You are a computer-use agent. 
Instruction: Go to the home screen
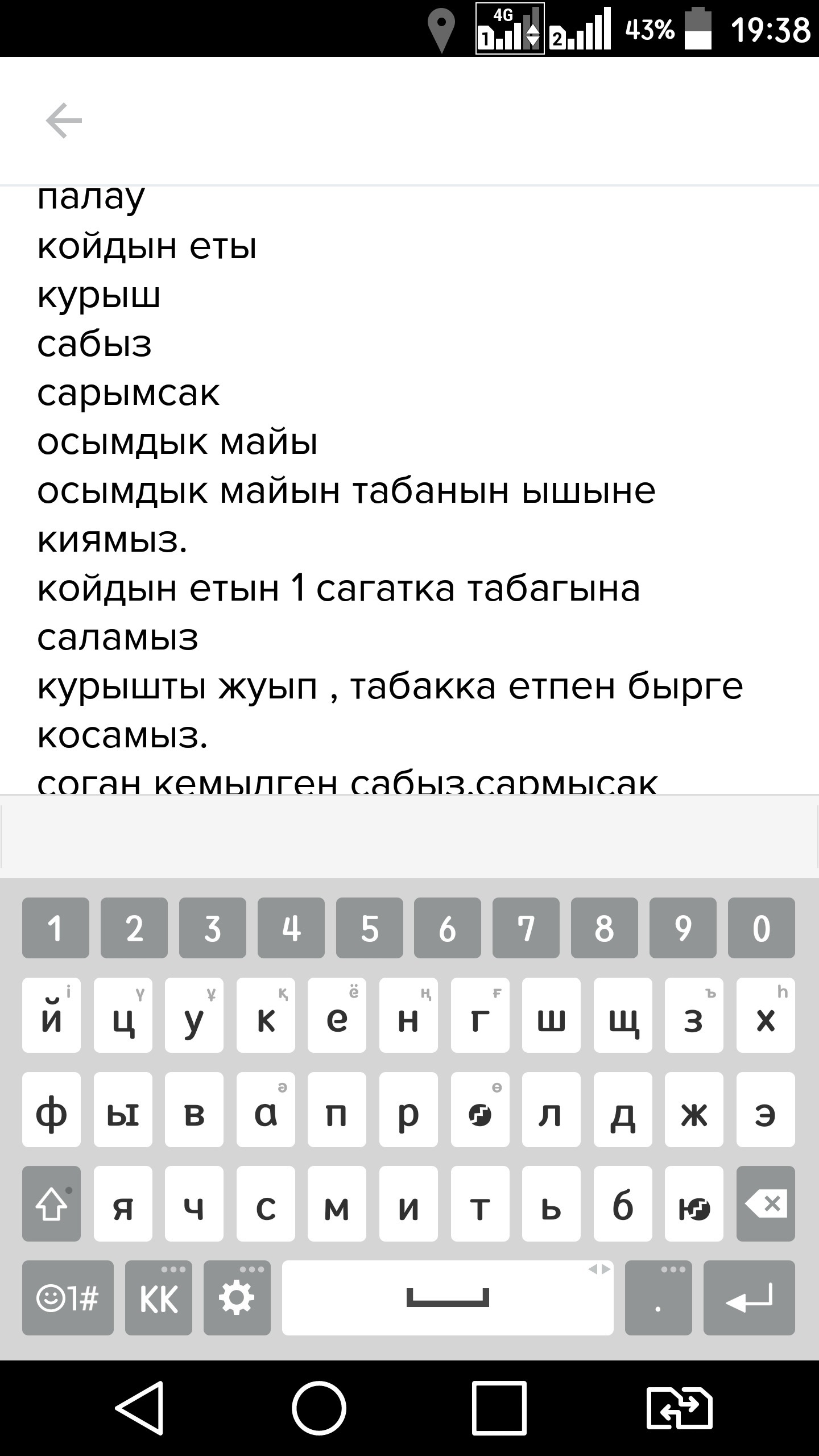click(319, 1408)
